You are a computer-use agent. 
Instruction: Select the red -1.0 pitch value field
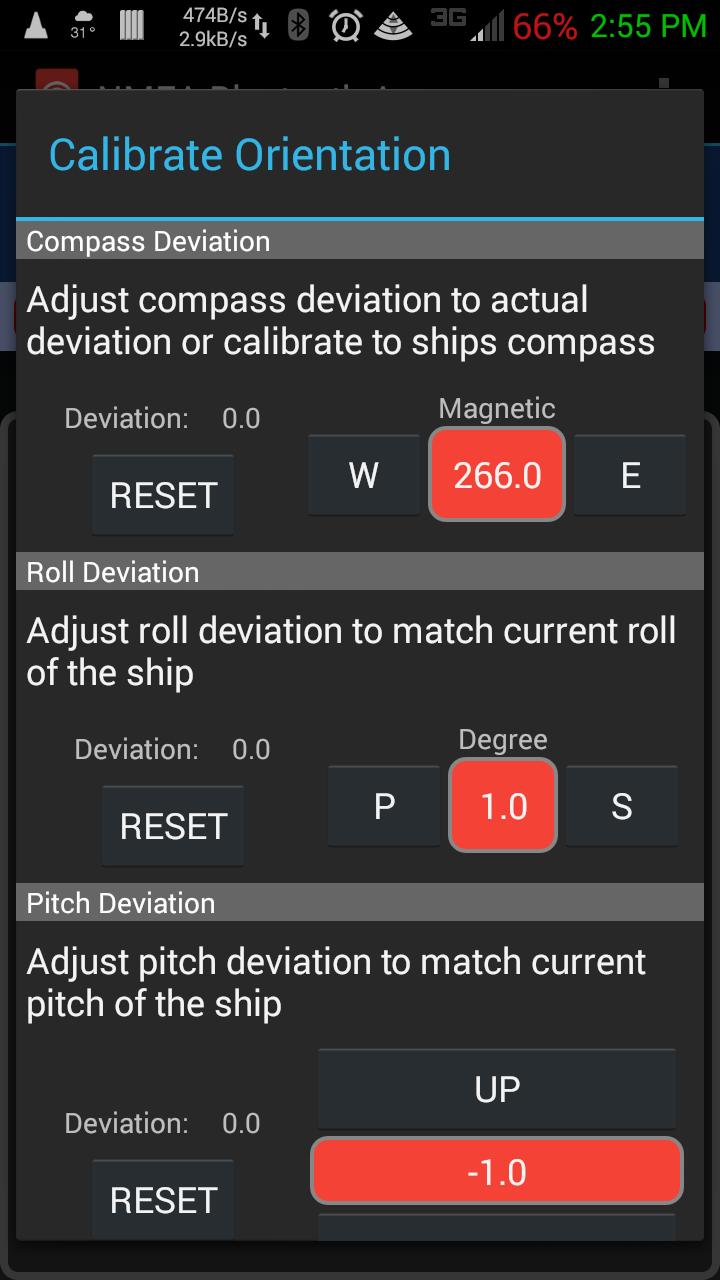(x=496, y=1169)
